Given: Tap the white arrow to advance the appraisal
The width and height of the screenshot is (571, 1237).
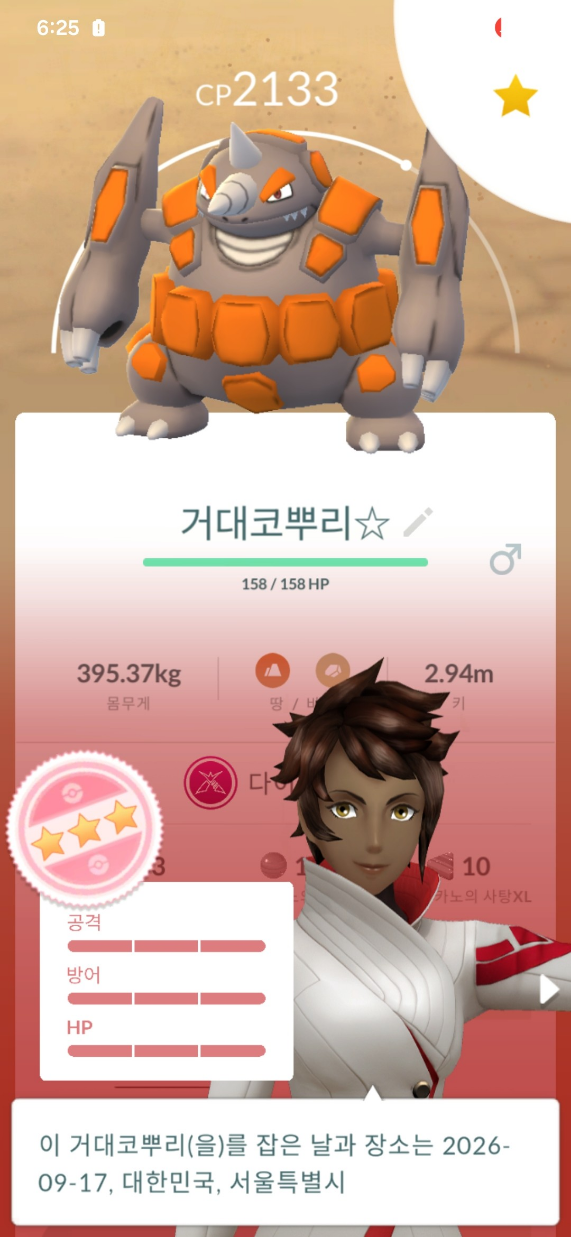Looking at the screenshot, I should (x=549, y=989).
